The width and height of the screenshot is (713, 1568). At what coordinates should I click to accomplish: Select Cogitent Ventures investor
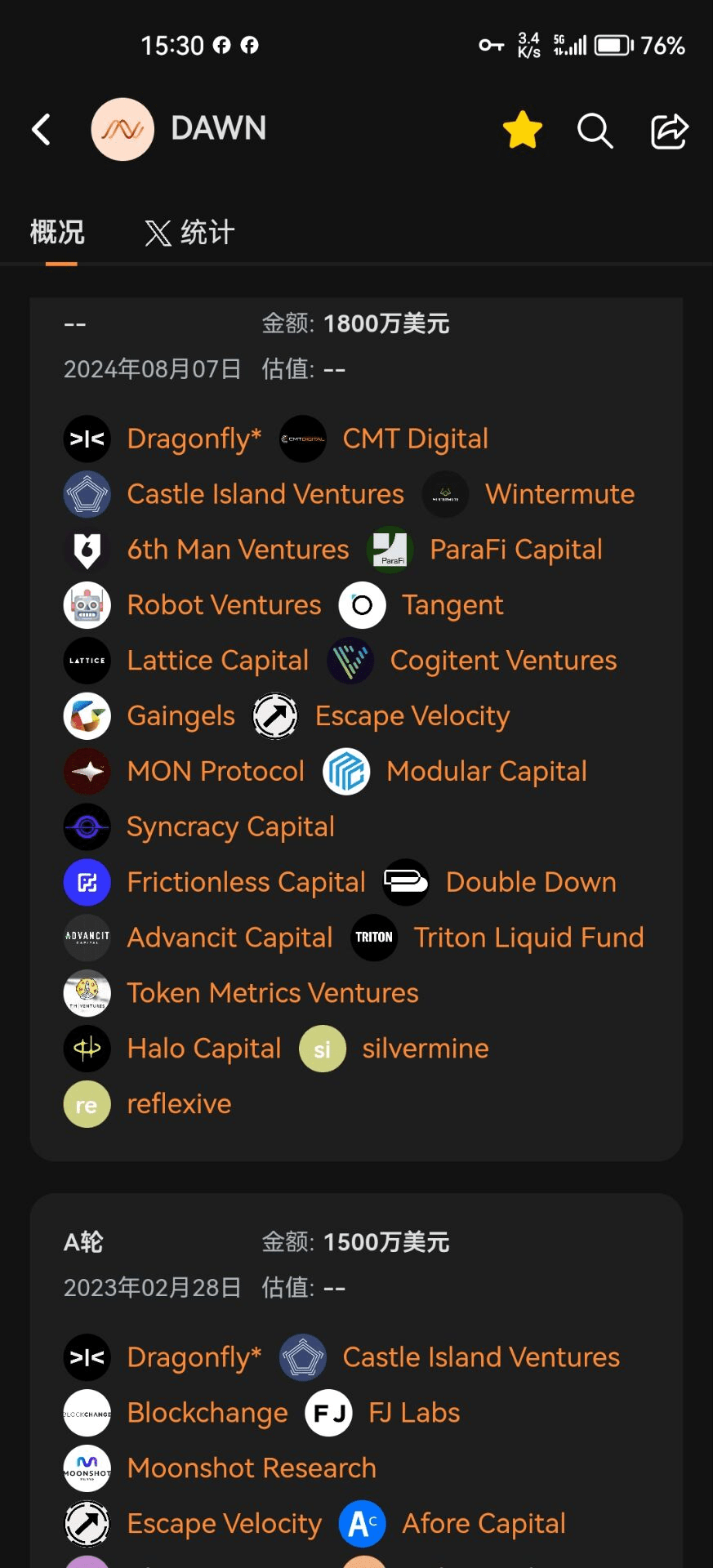pos(502,661)
